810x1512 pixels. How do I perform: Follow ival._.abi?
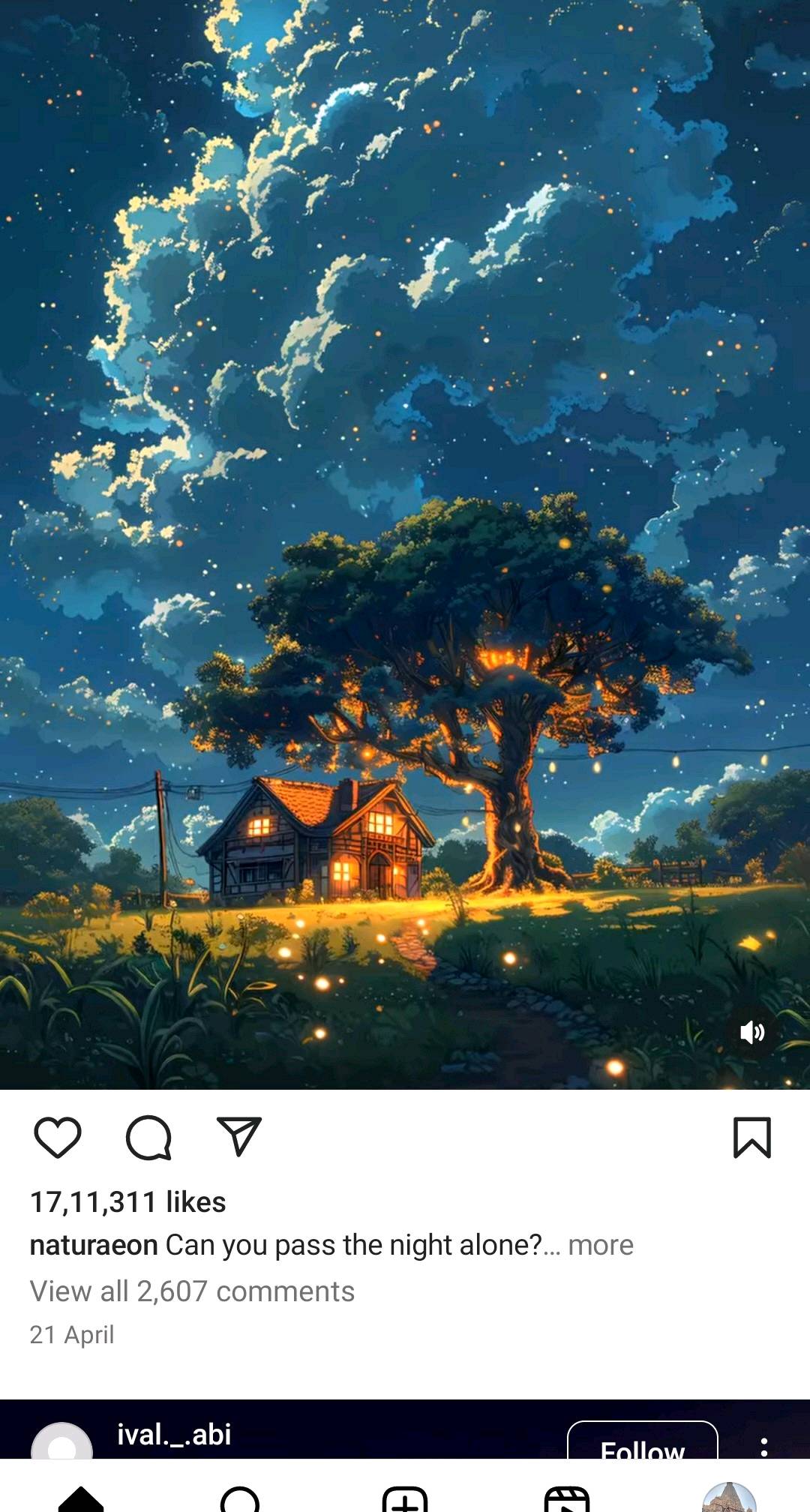643,1441
